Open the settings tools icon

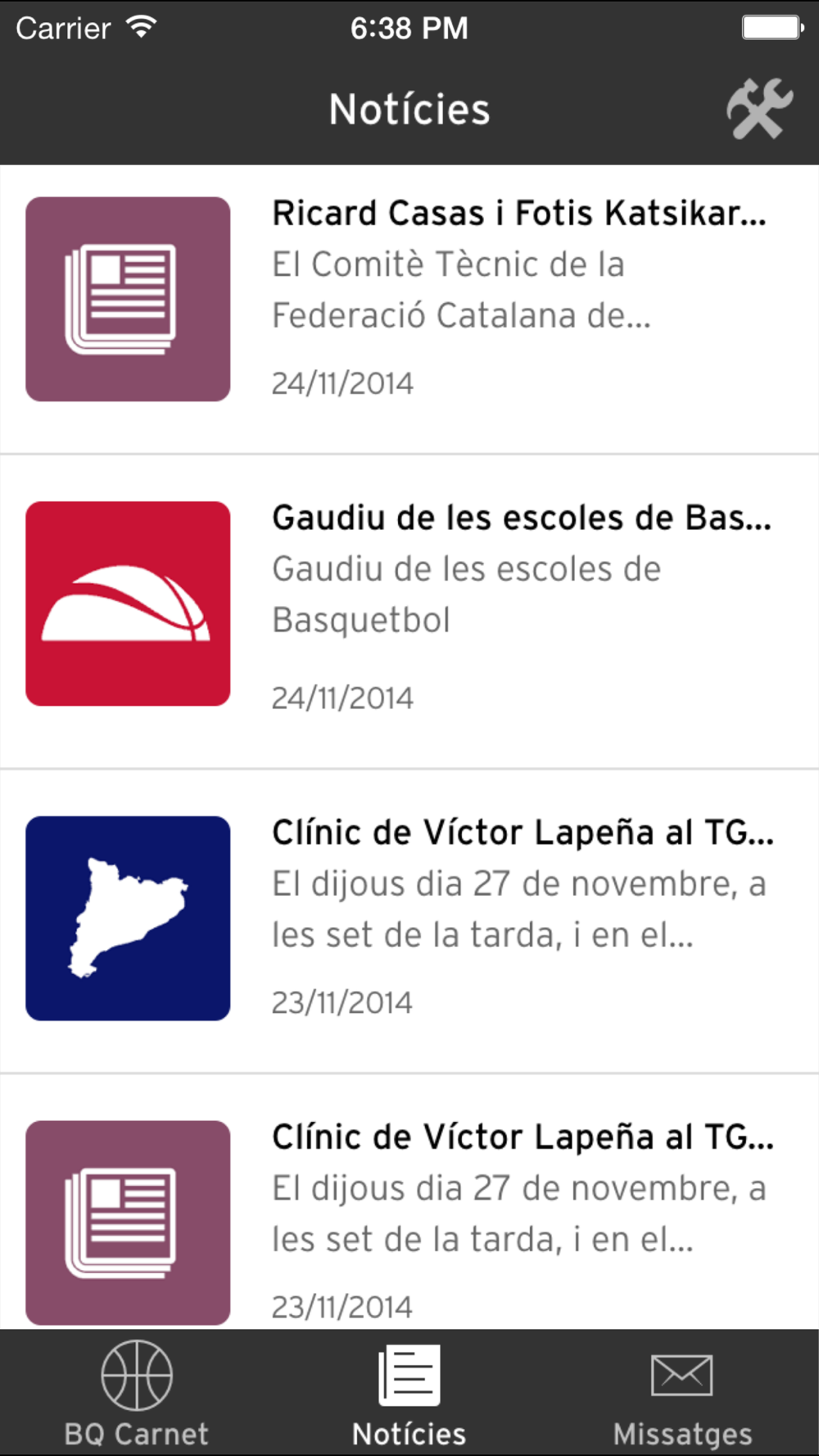759,109
